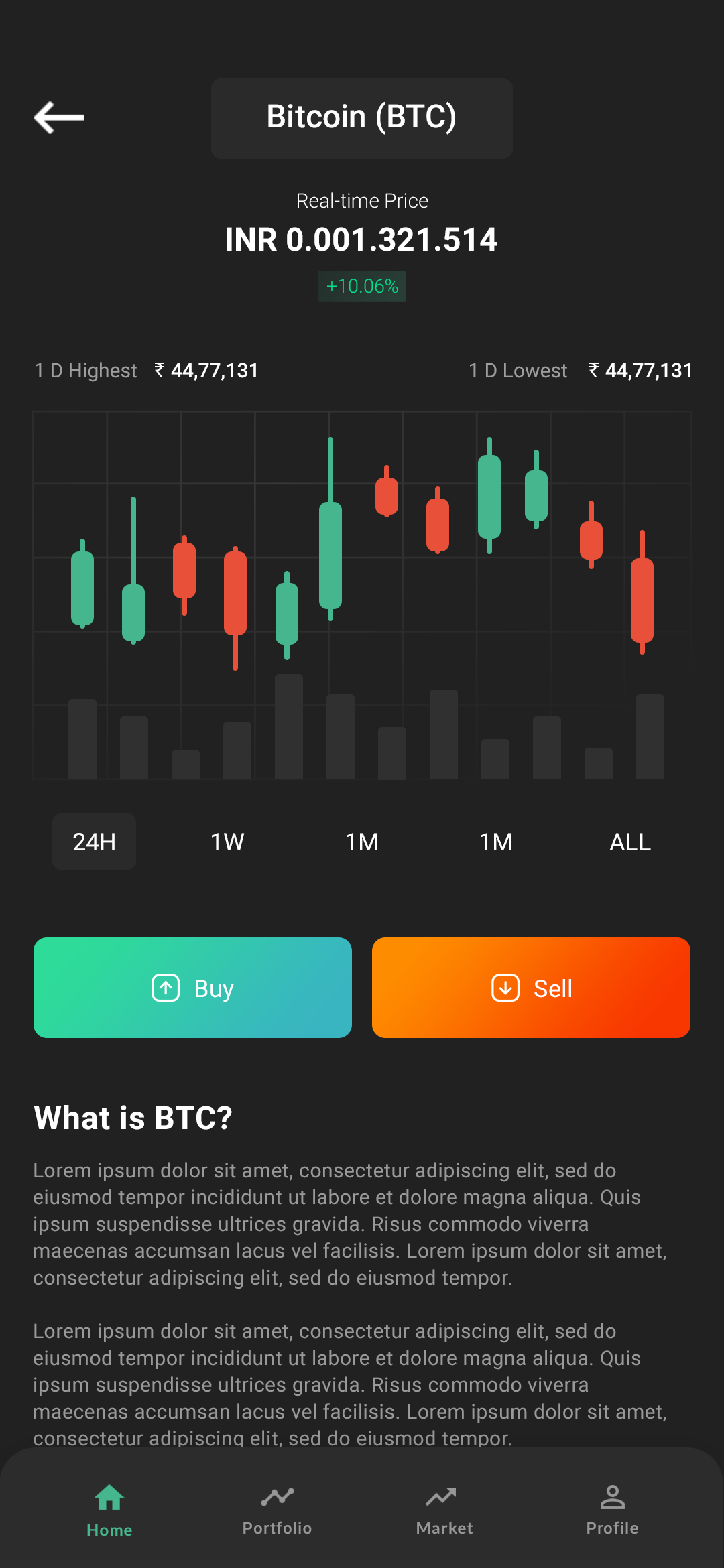The height and width of the screenshot is (1568, 724).
Task: Select the 24H chart range
Action: tap(95, 842)
